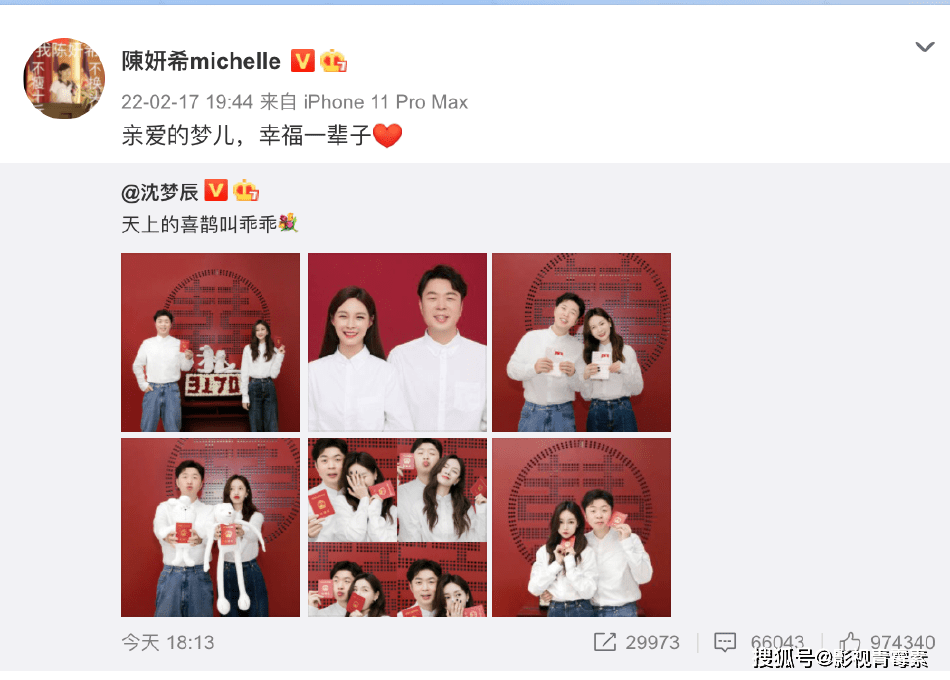Expand the post options chevron

point(924,47)
